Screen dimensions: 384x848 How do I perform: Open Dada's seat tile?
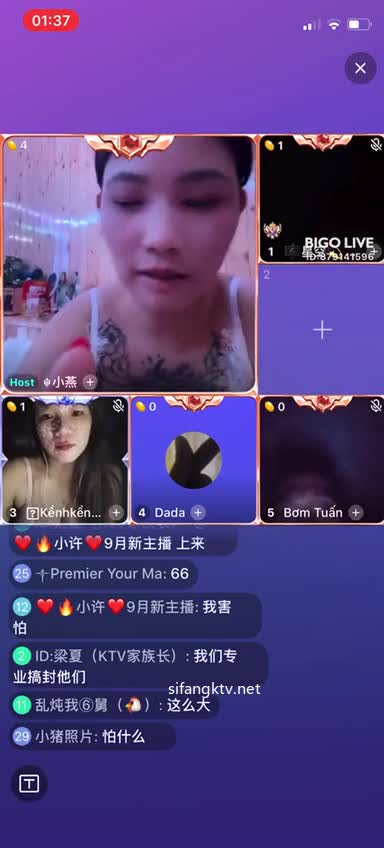click(194, 460)
